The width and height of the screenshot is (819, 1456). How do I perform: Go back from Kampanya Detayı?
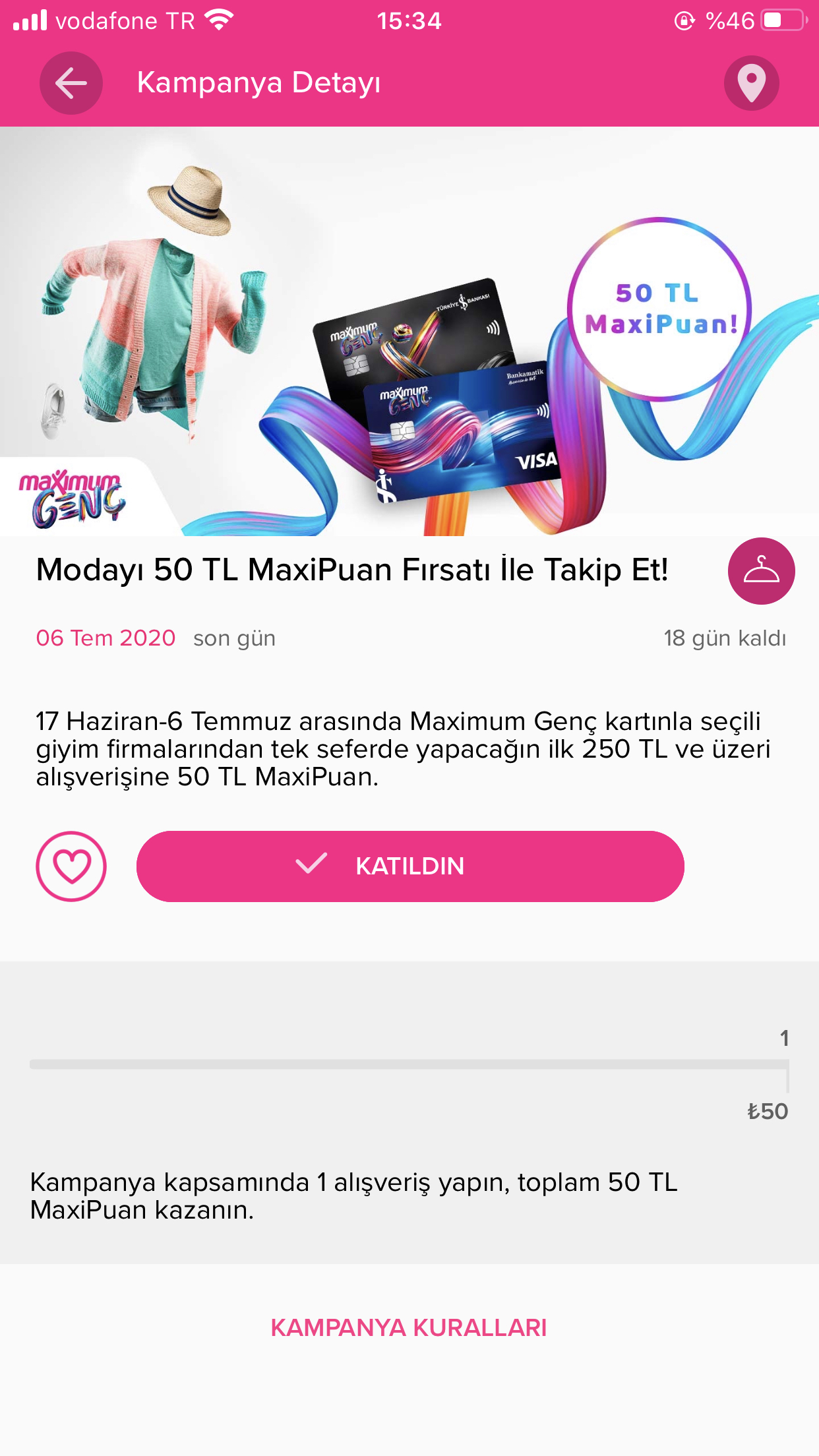click(71, 83)
